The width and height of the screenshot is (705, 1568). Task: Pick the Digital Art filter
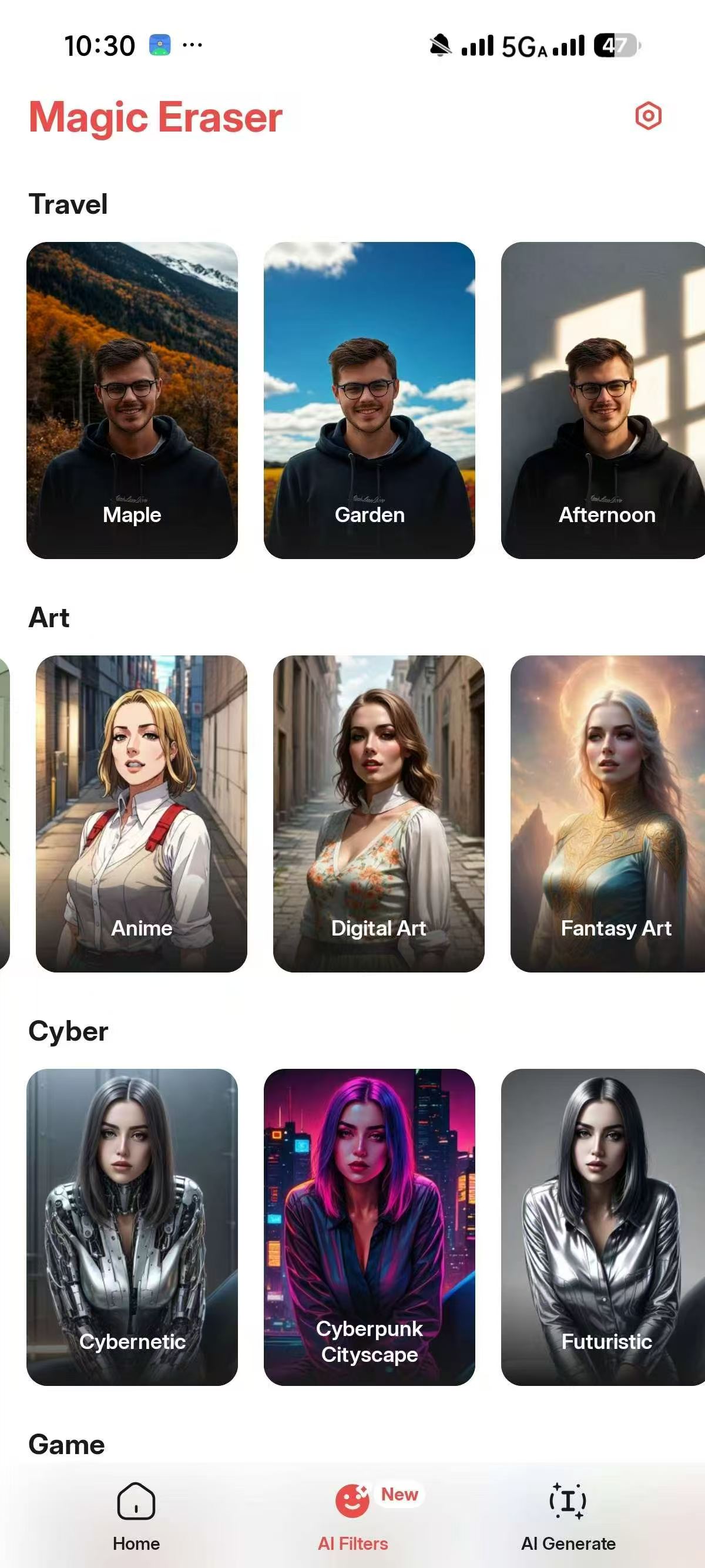click(x=379, y=813)
